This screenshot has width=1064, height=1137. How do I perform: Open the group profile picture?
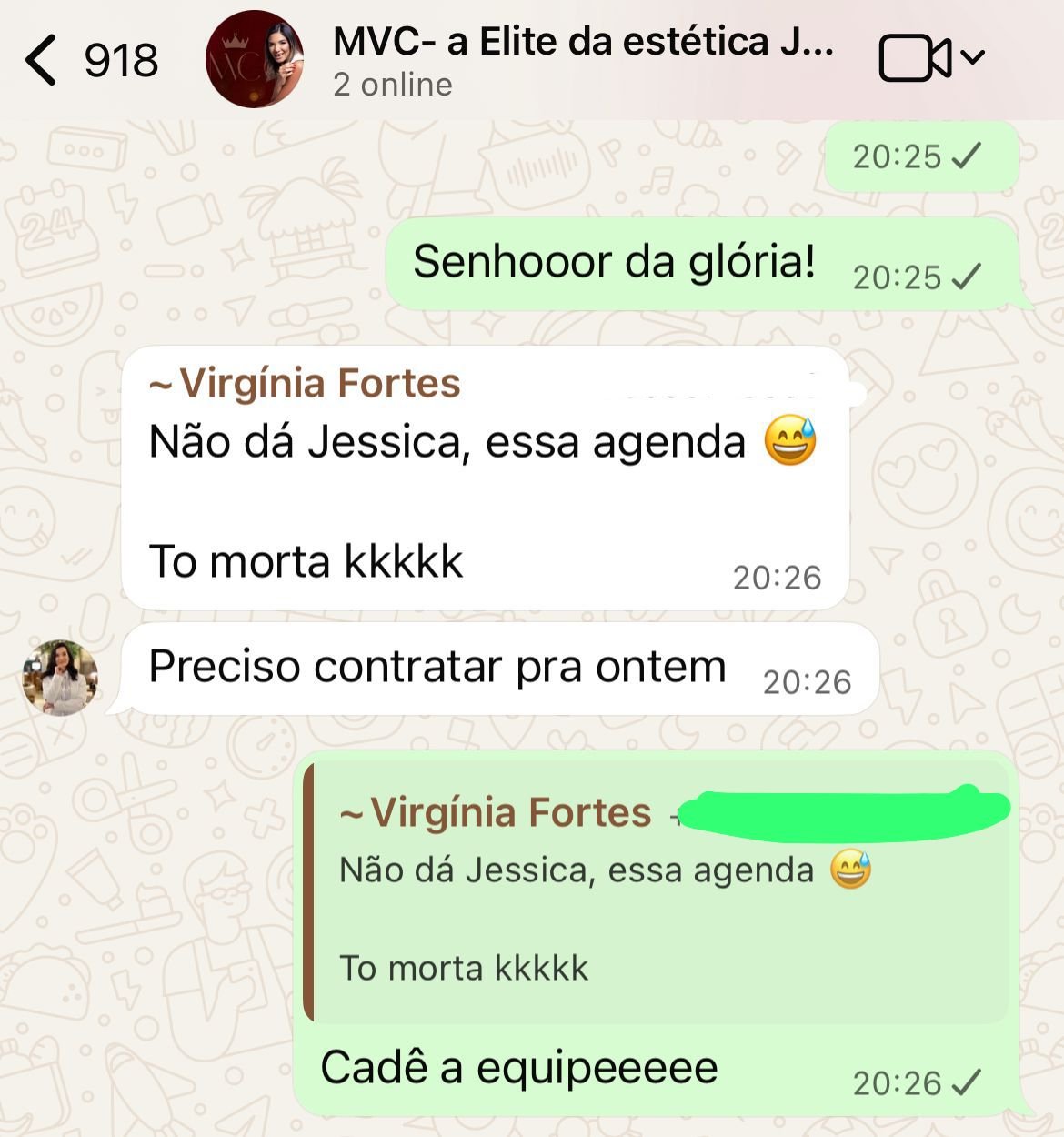coord(255,60)
